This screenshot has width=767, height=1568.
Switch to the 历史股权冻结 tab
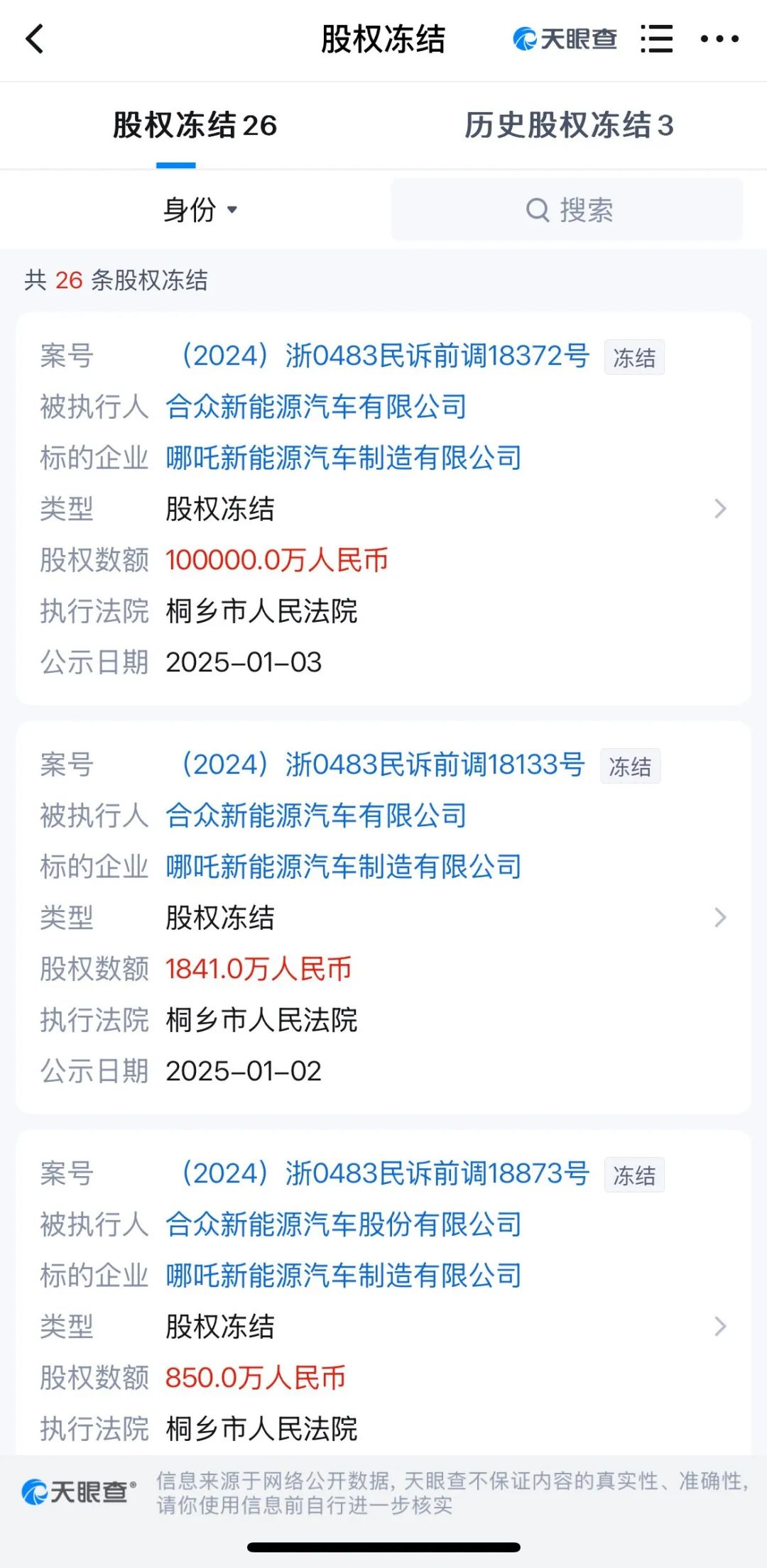(x=569, y=126)
